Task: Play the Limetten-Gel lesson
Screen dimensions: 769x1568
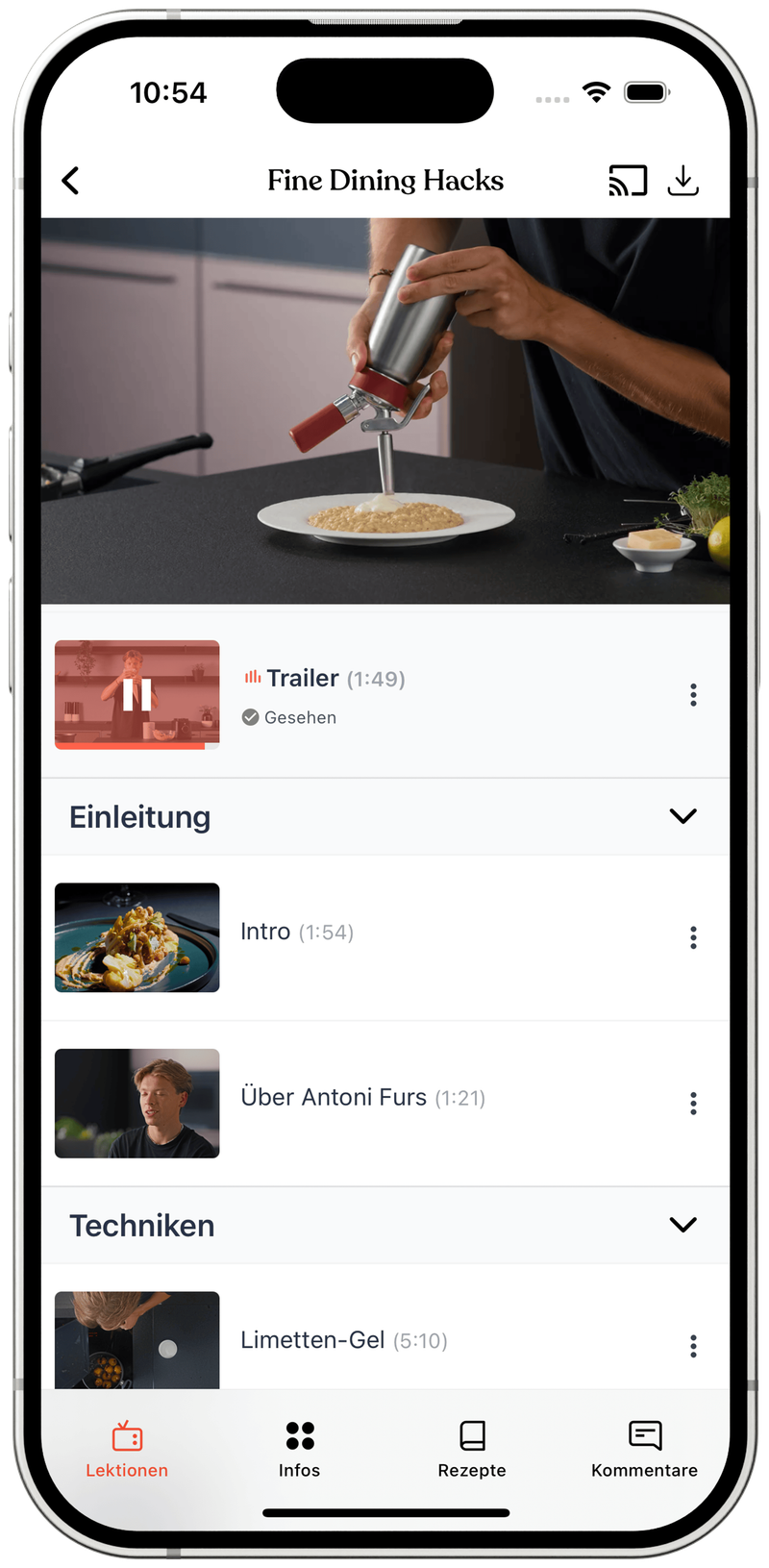Action: click(137, 1340)
